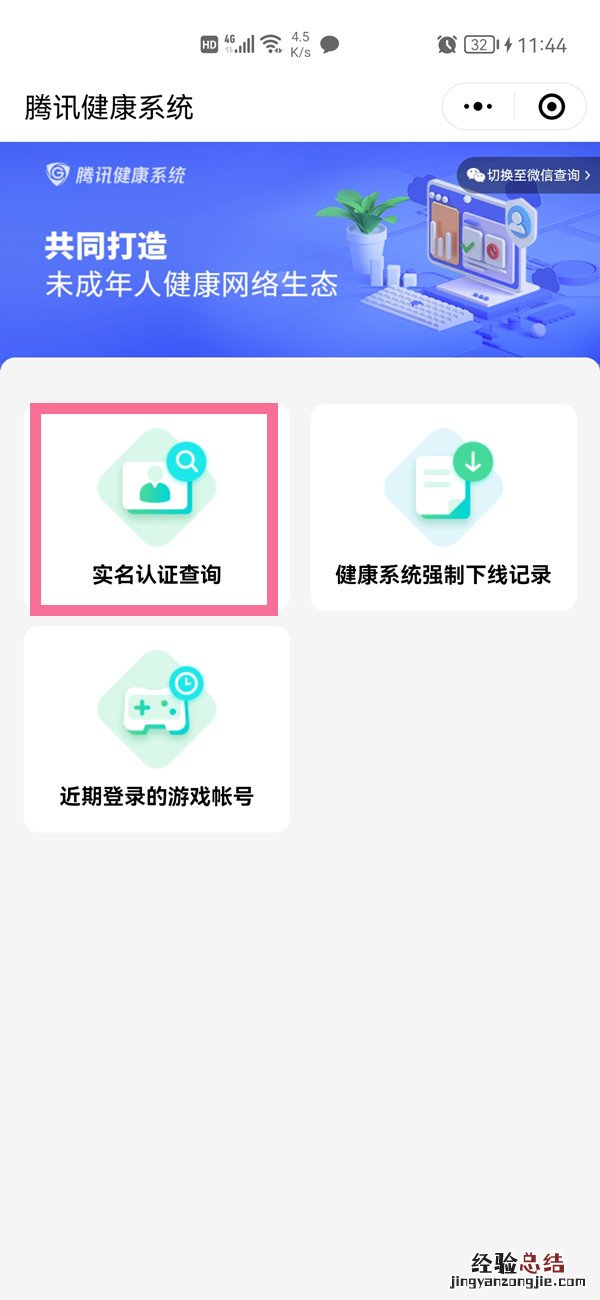Viewport: 600px width, 1300px height.
Task: Open 健康系统强制下线记录 card
Action: pos(443,507)
